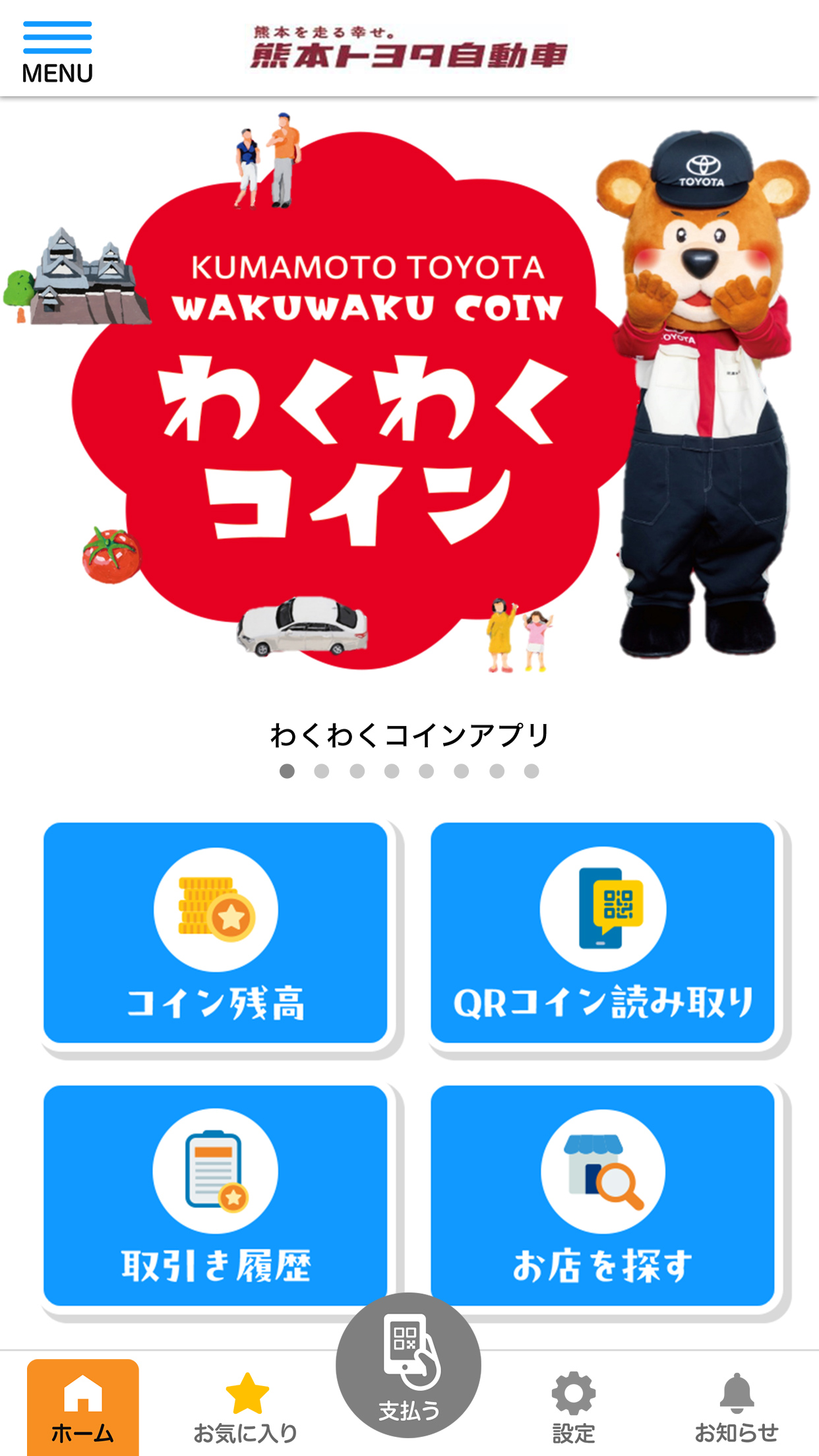The height and width of the screenshot is (1456, 819).
Task: Tap the 支払う pay button
Action: click(x=408, y=1365)
